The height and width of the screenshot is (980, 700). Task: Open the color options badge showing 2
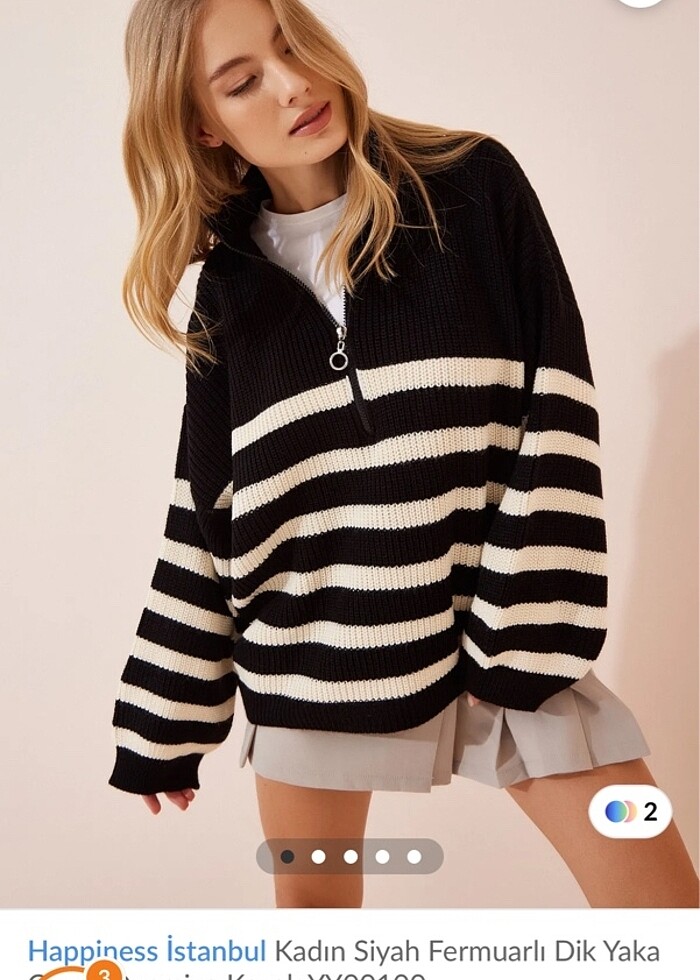[x=630, y=811]
